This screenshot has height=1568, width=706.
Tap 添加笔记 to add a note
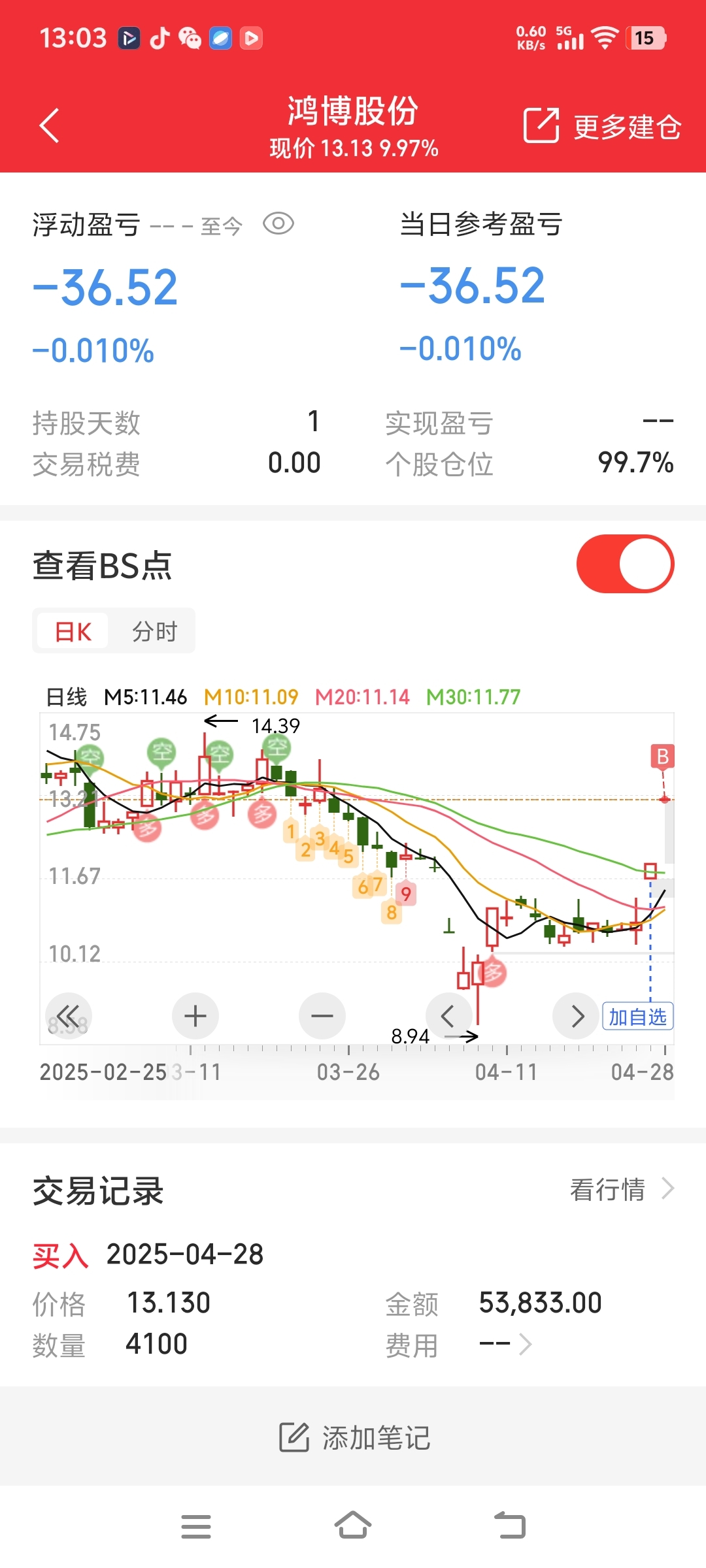tap(354, 1437)
